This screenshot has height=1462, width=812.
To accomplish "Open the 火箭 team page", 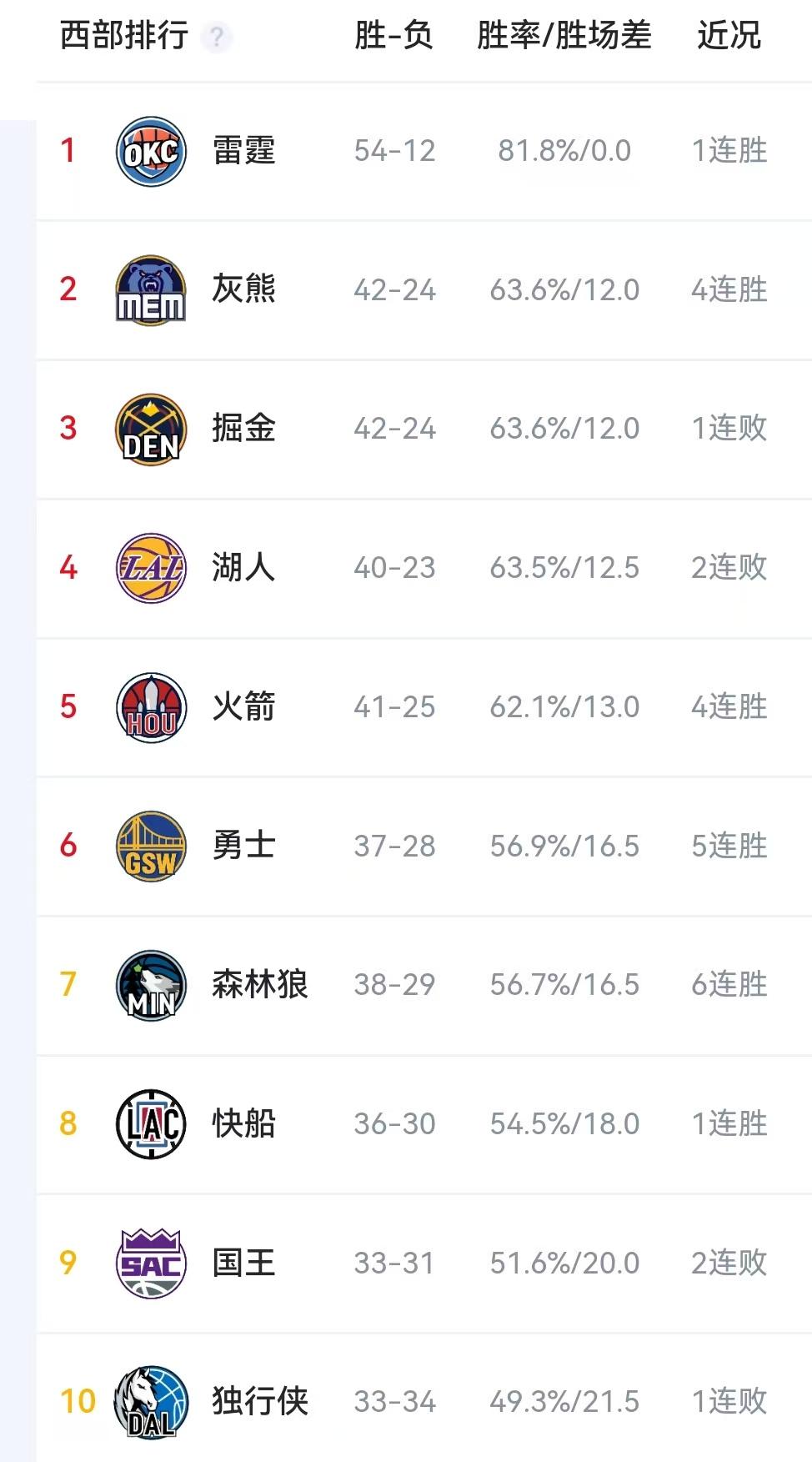I will pos(424,708).
